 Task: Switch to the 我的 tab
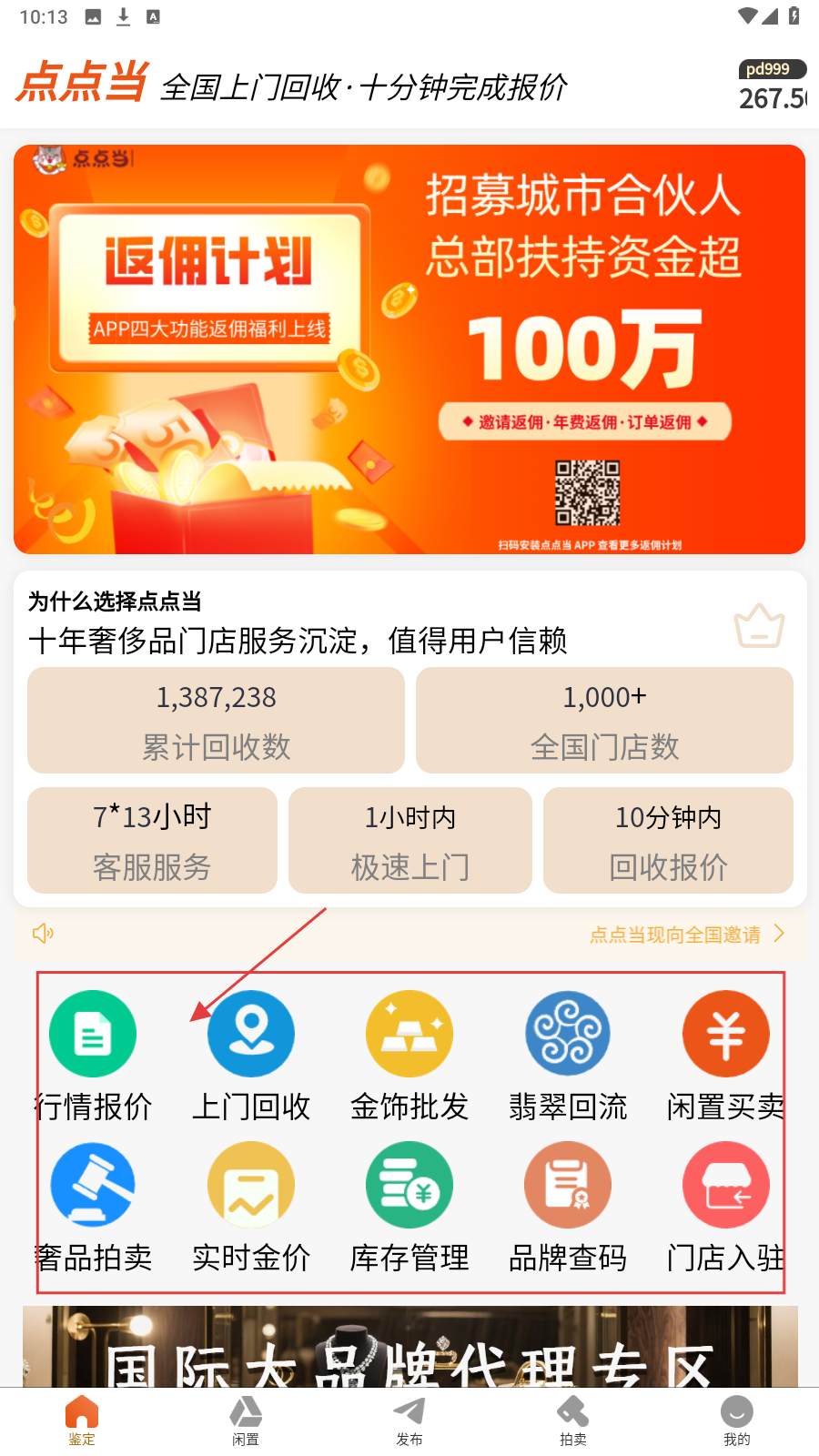coord(737,1421)
